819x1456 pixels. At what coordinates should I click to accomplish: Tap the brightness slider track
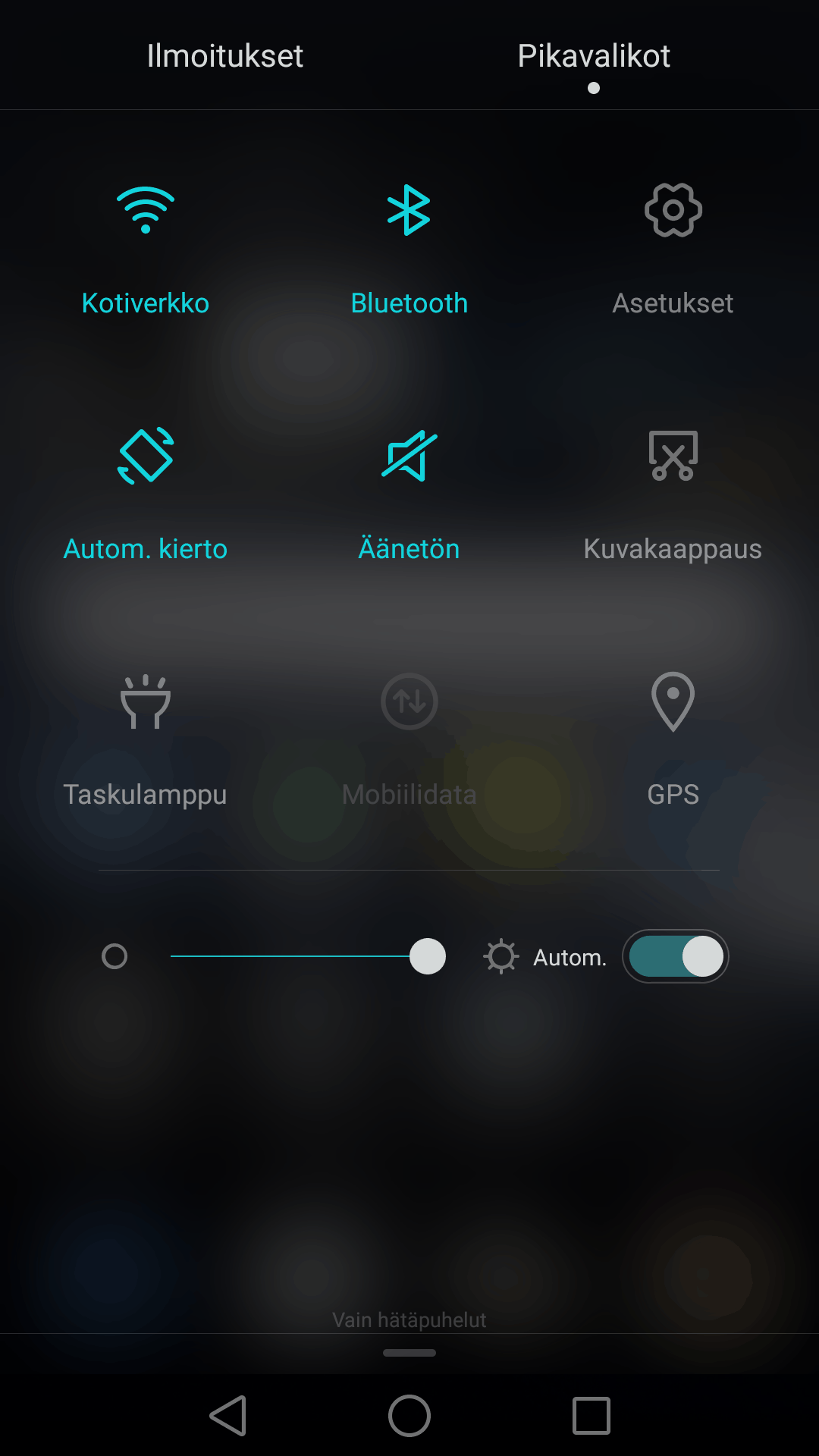[288, 956]
